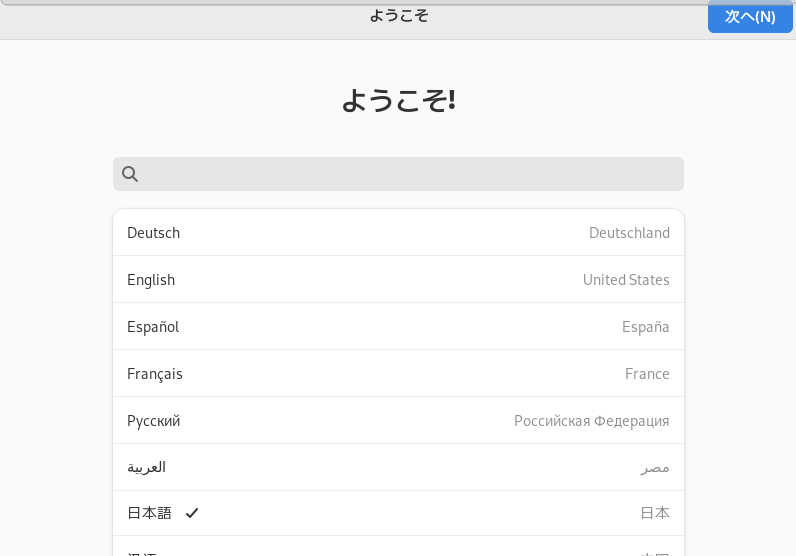Select Русский language row
This screenshot has width=796, height=556.
click(x=398, y=421)
